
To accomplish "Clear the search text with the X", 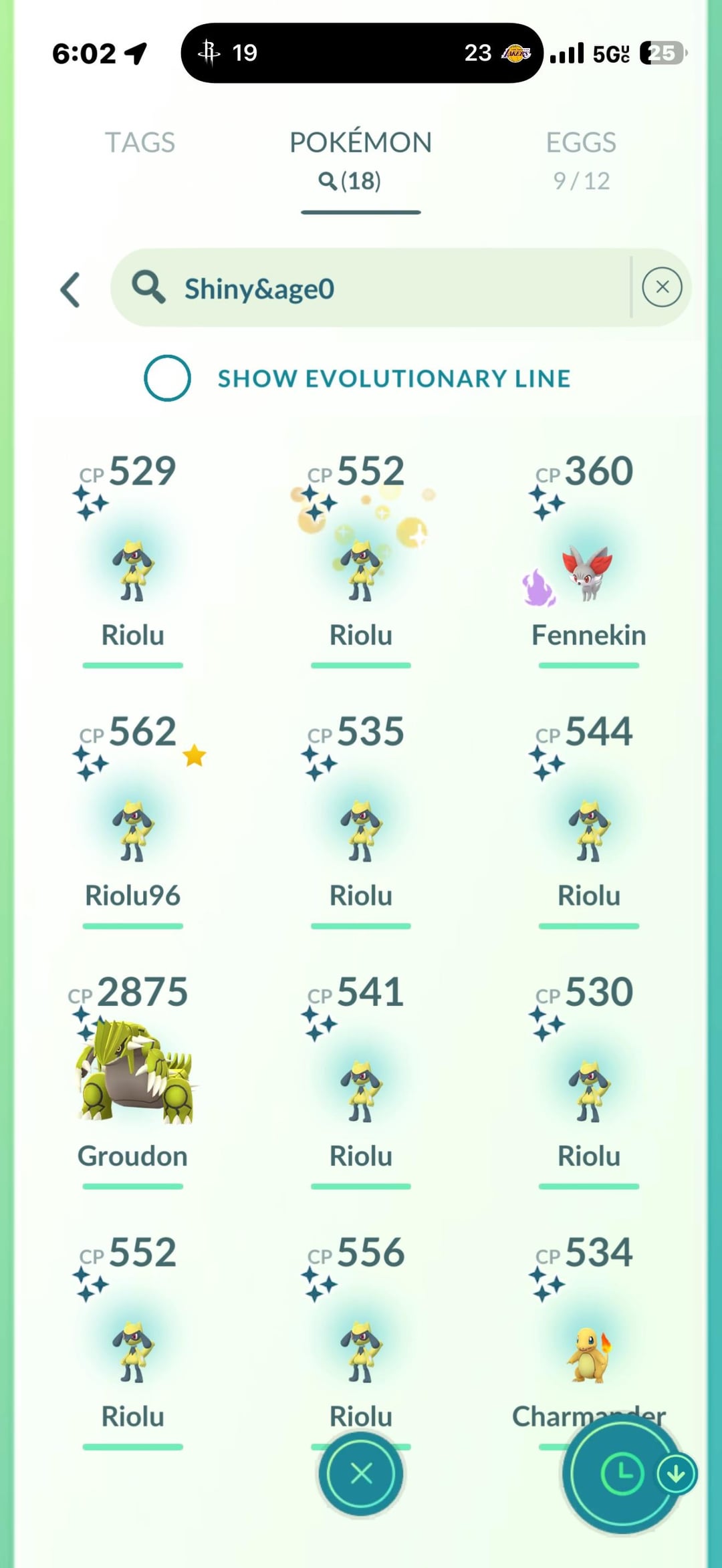I will [662, 287].
